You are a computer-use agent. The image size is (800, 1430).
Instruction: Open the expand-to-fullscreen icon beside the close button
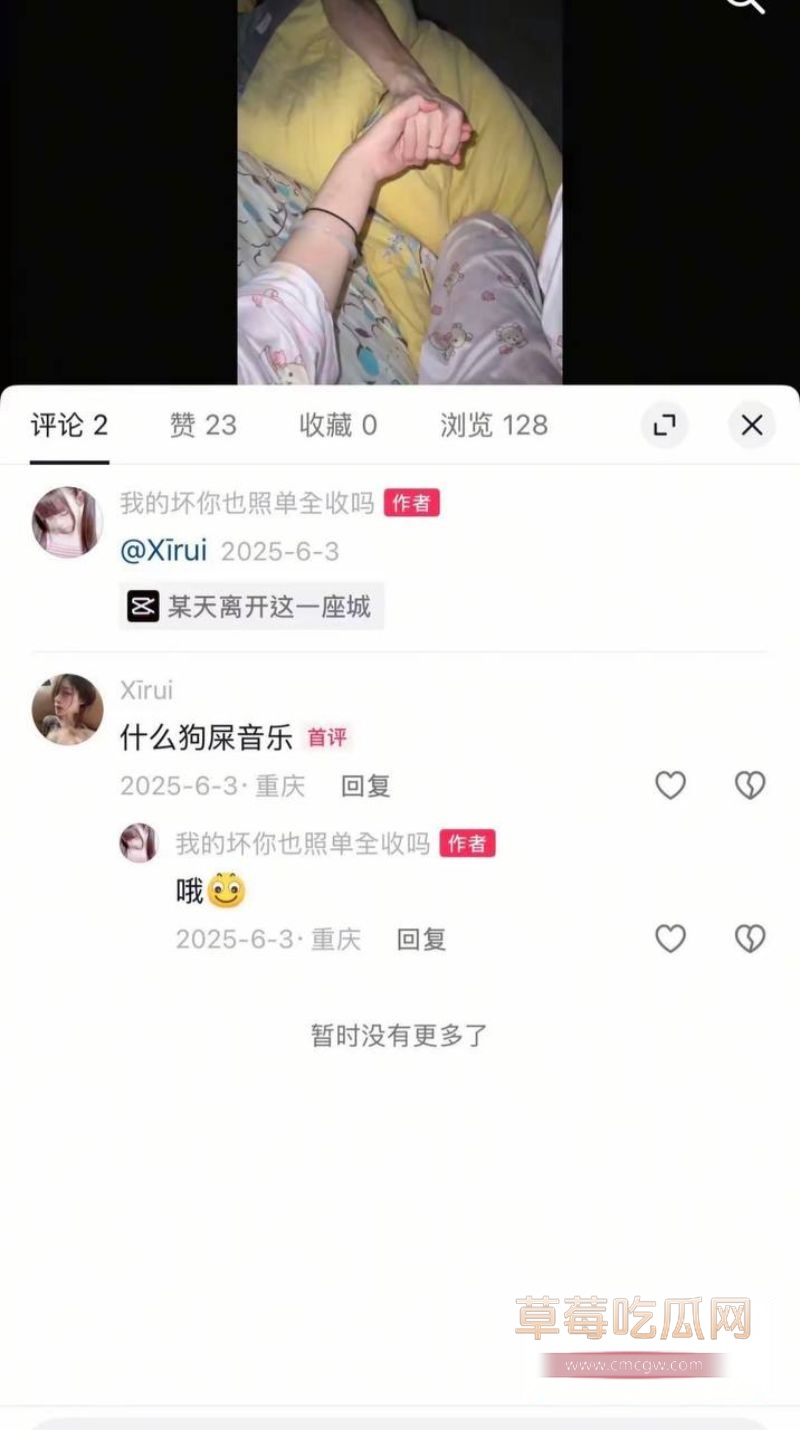tap(665, 425)
